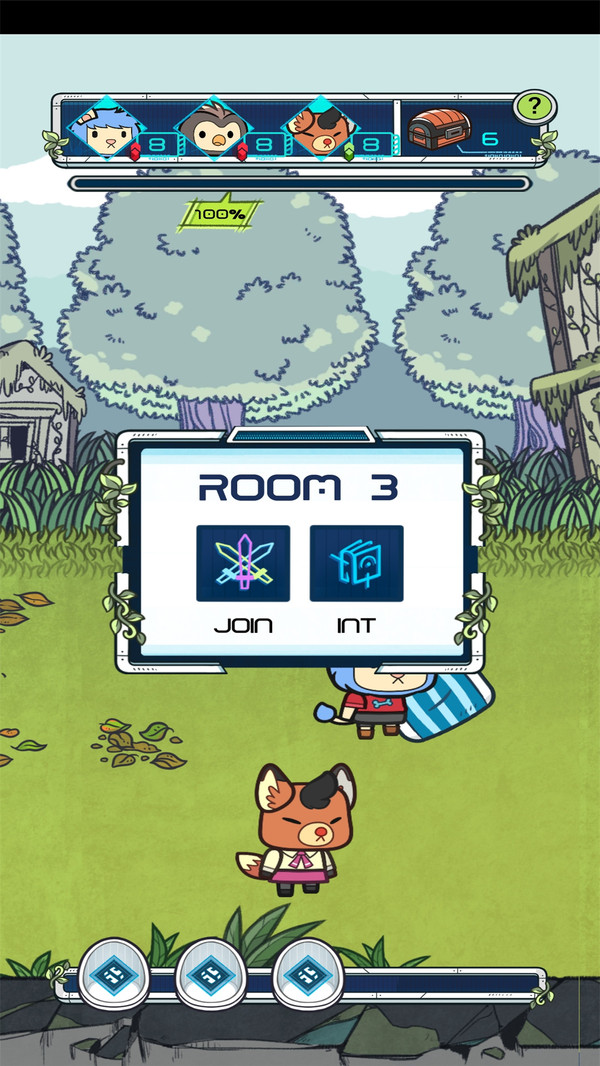
Task: Open the treasure chest icon
Action: [438, 129]
